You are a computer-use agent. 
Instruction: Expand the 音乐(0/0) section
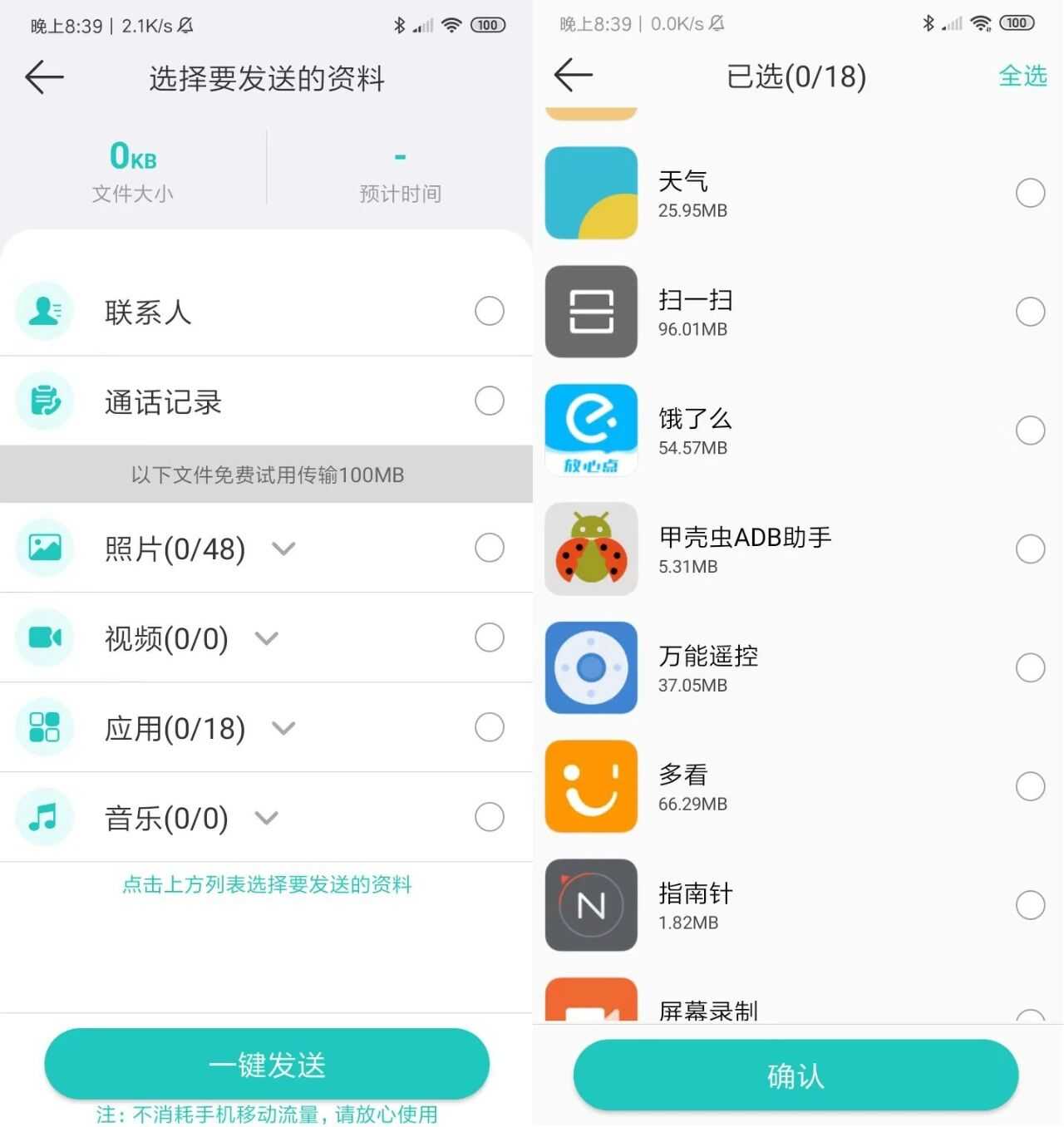click(266, 818)
